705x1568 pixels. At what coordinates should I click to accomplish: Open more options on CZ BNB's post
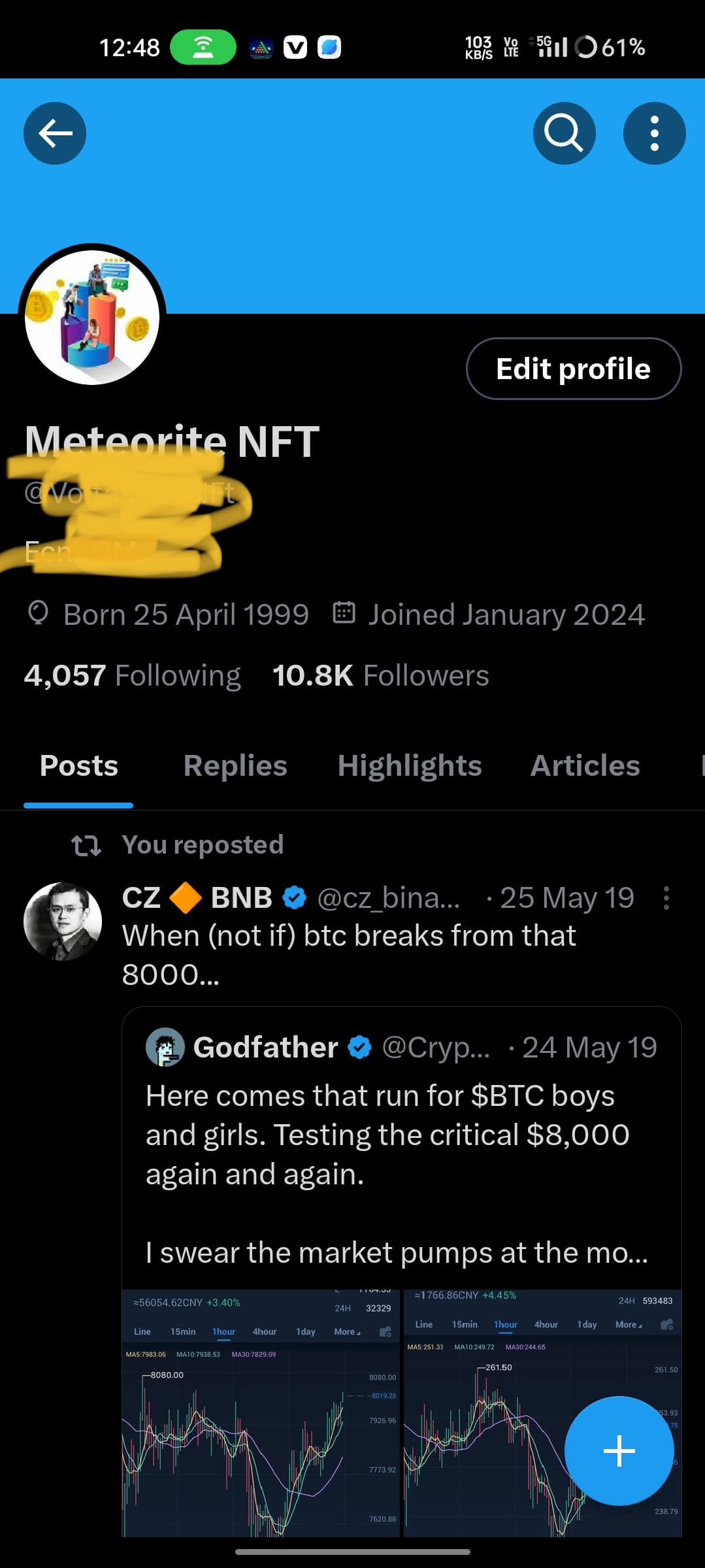point(666,898)
